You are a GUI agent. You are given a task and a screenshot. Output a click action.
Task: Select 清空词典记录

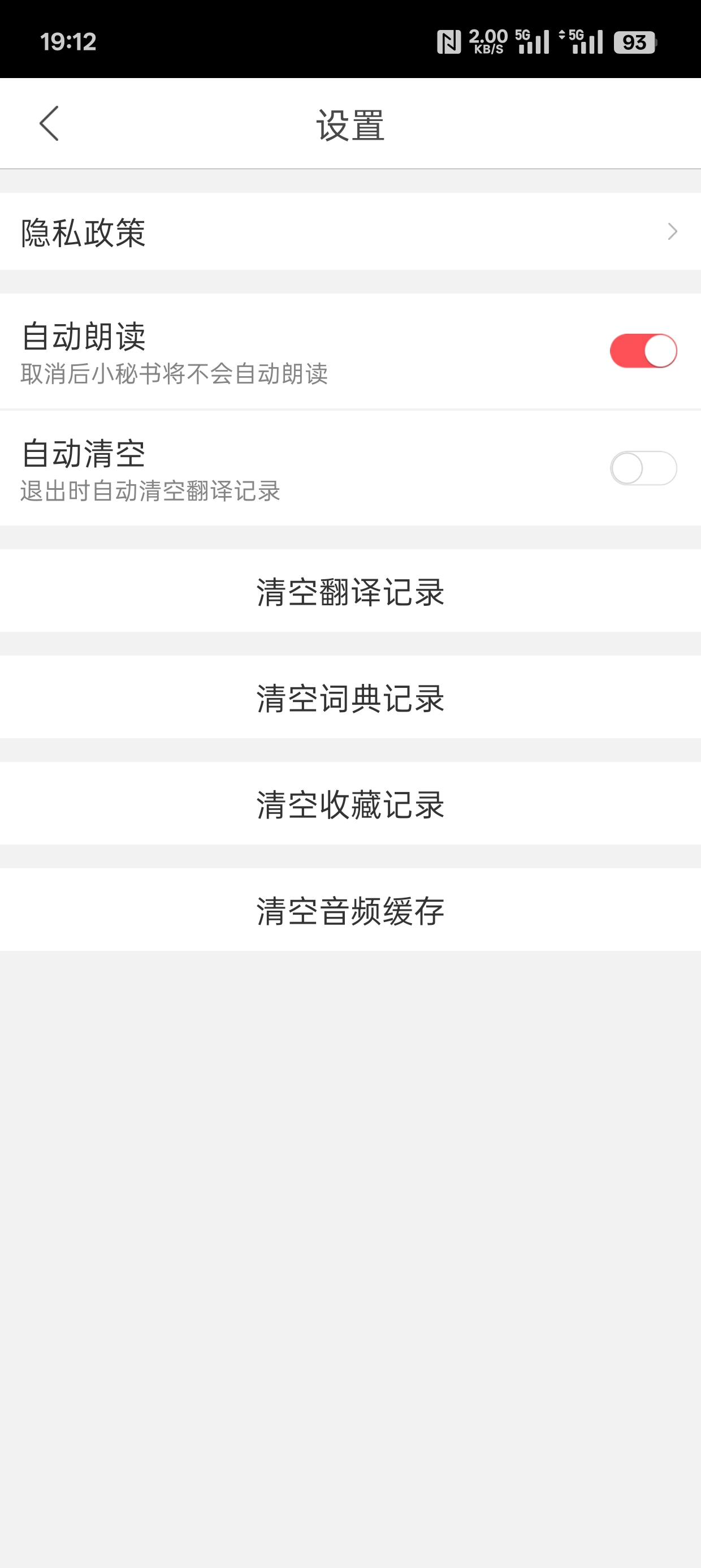350,697
